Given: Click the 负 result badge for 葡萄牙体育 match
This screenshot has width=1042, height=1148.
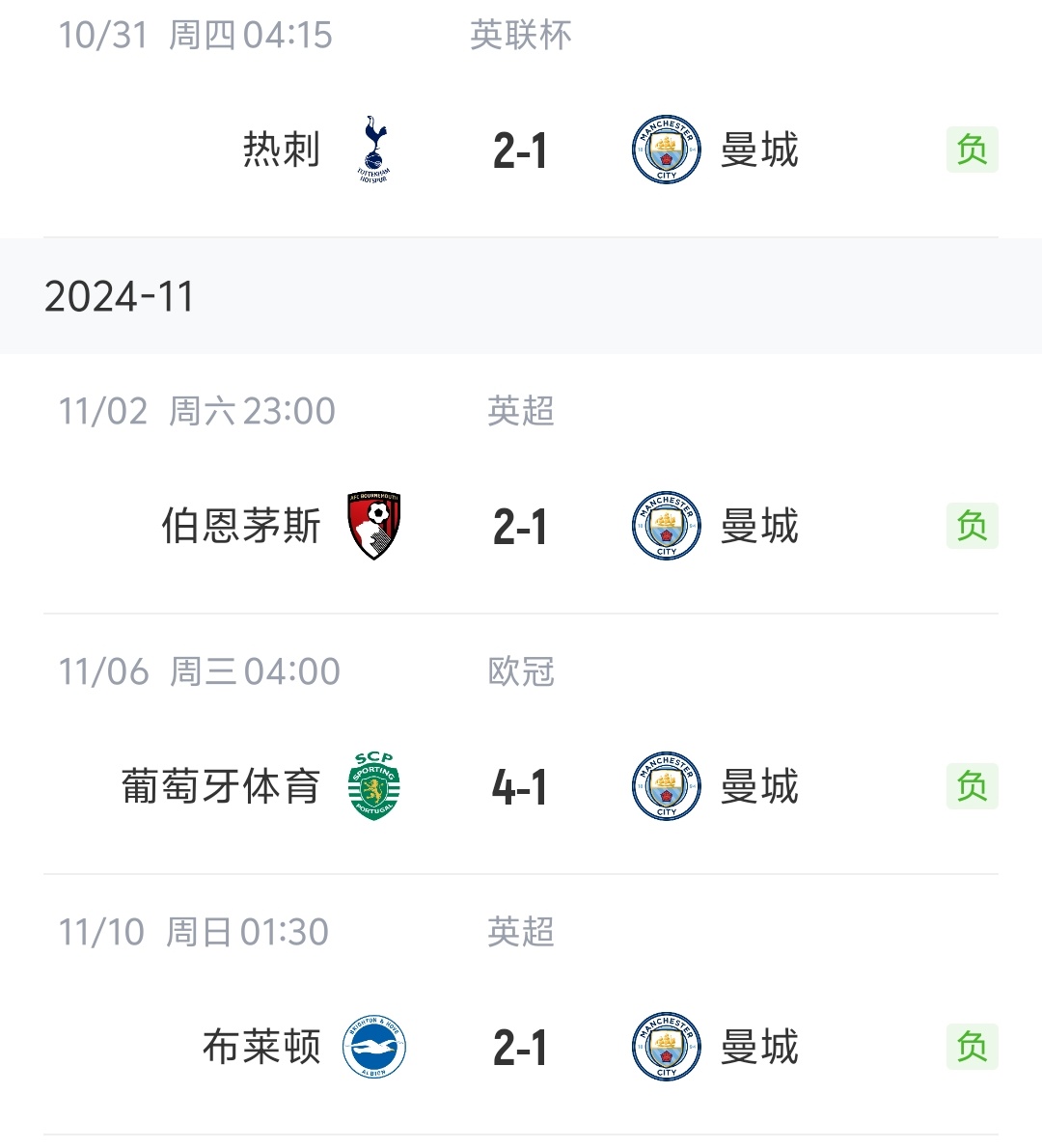Looking at the screenshot, I should pos(972,786).
